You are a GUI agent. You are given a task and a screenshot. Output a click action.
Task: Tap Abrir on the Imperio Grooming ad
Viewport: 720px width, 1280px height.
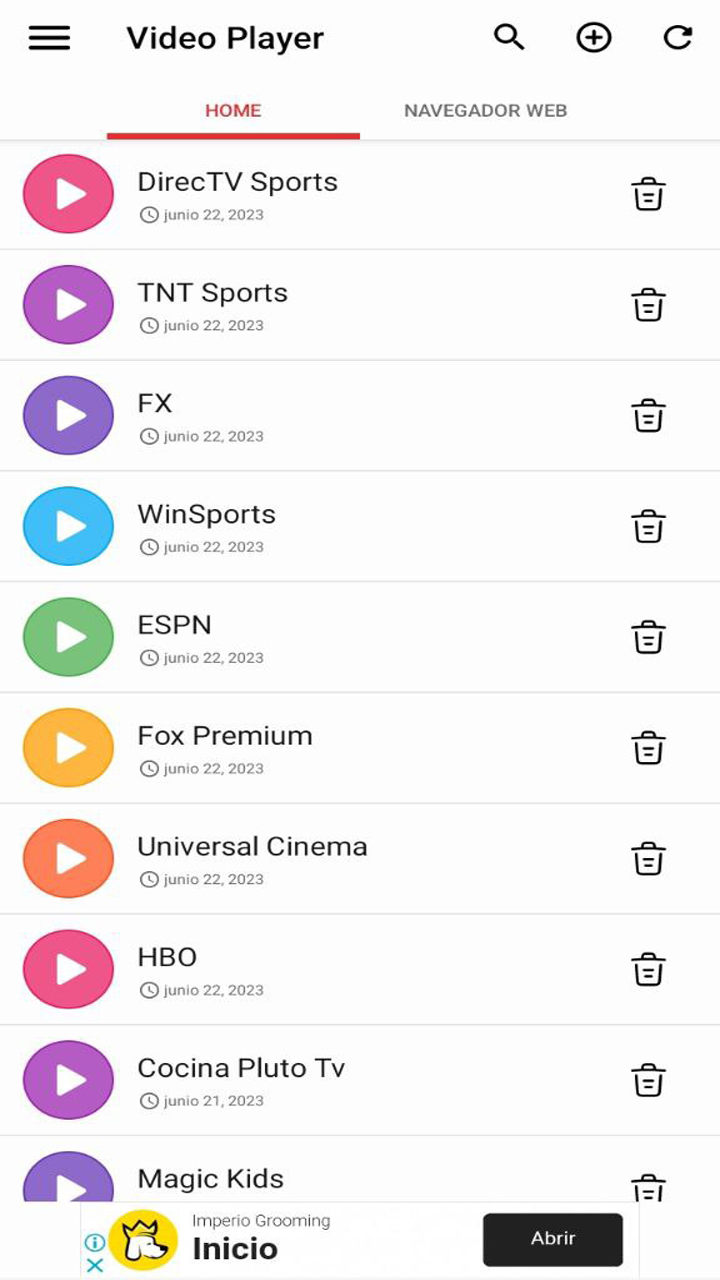[552, 1239]
